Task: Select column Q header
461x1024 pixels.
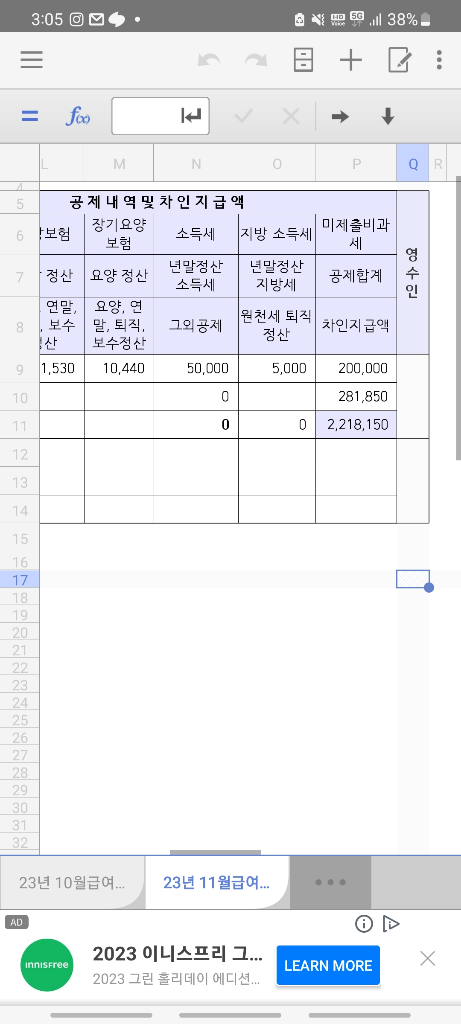Action: 413,164
